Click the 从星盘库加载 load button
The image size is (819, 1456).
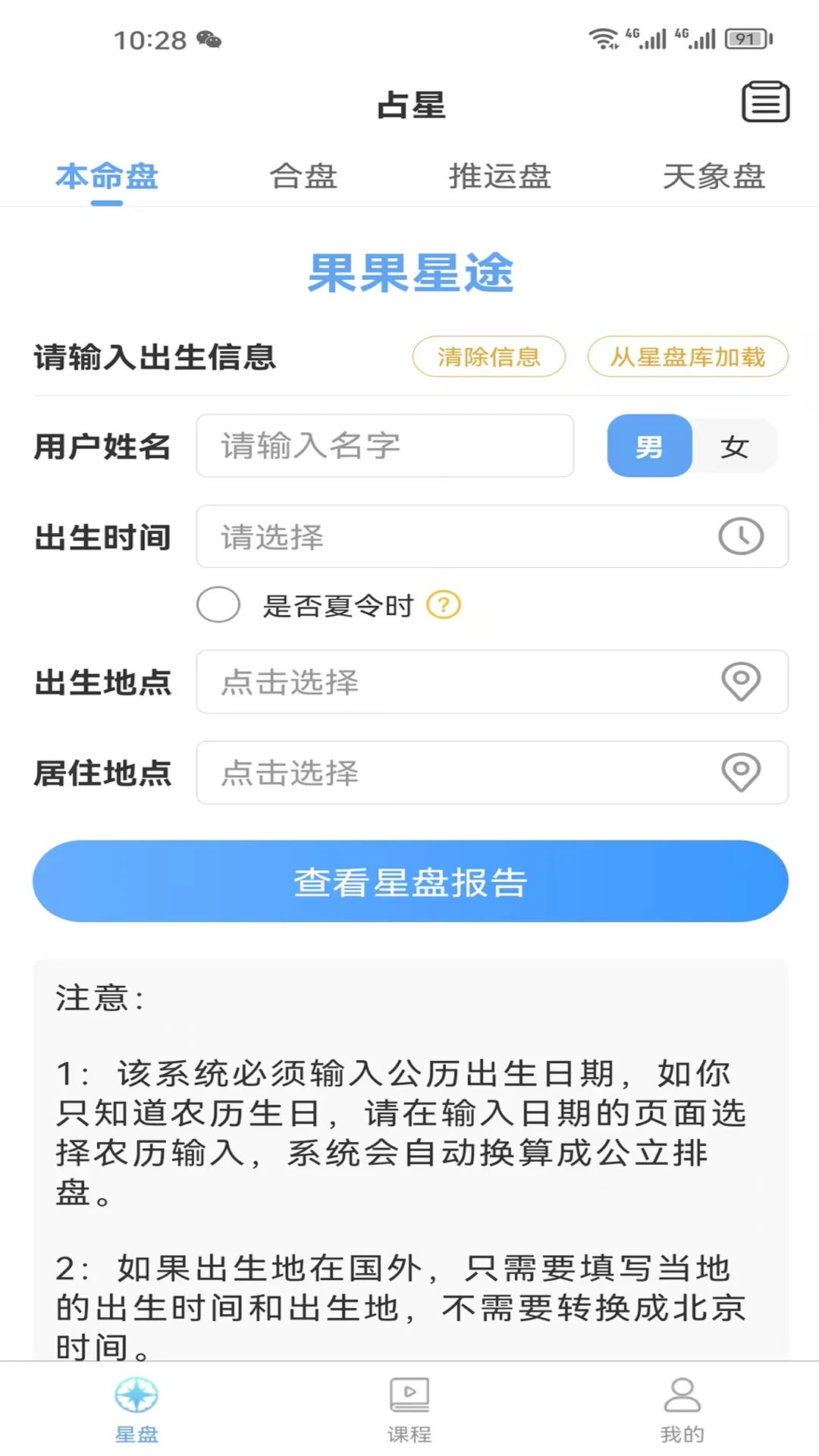point(689,356)
